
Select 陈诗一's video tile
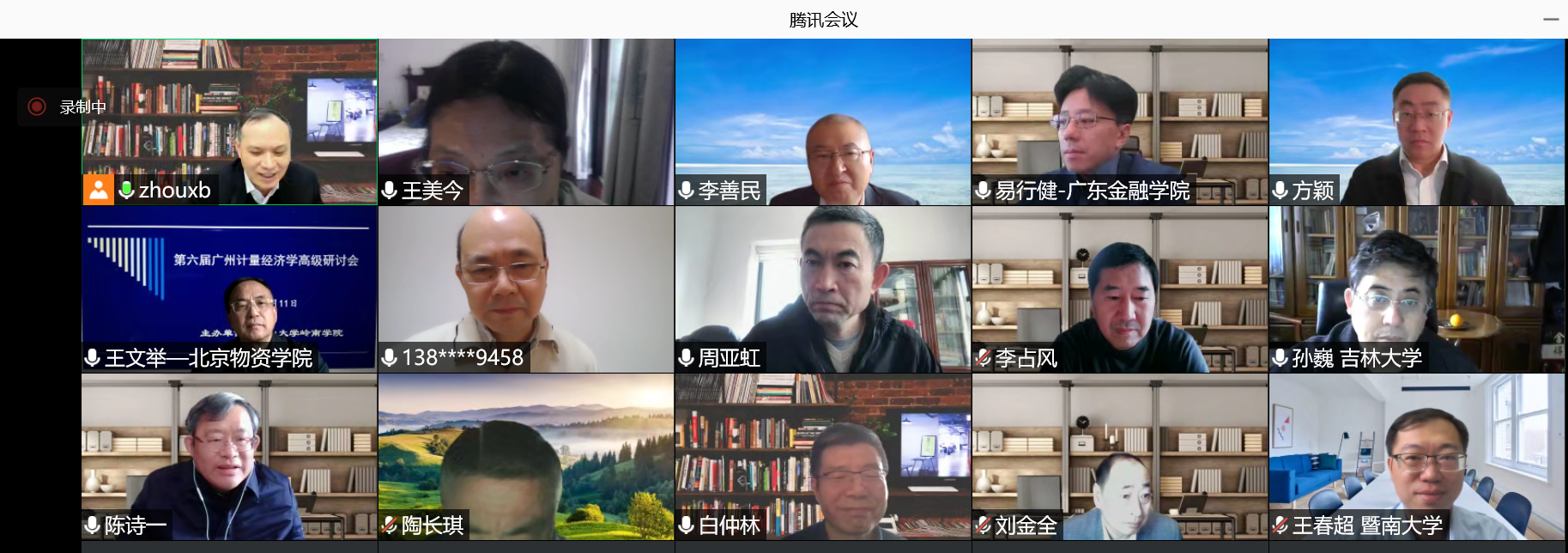[229, 456]
